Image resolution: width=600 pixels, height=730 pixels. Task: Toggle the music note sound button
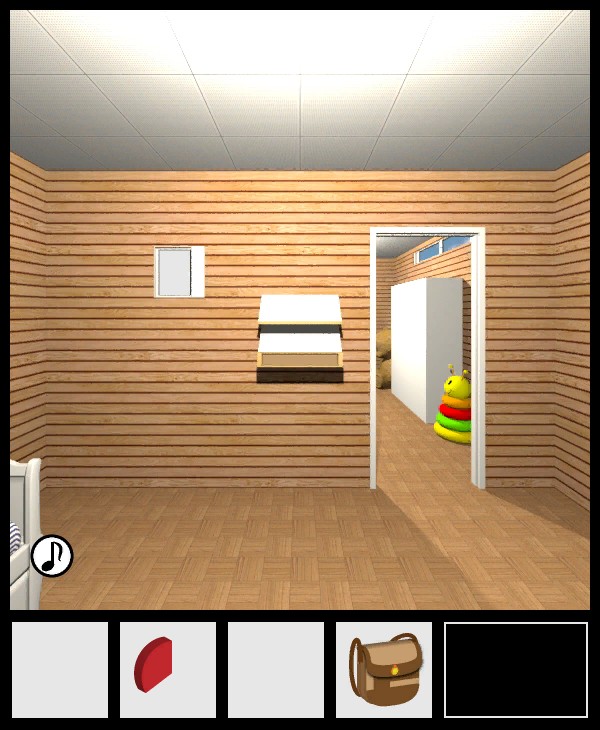[x=52, y=556]
